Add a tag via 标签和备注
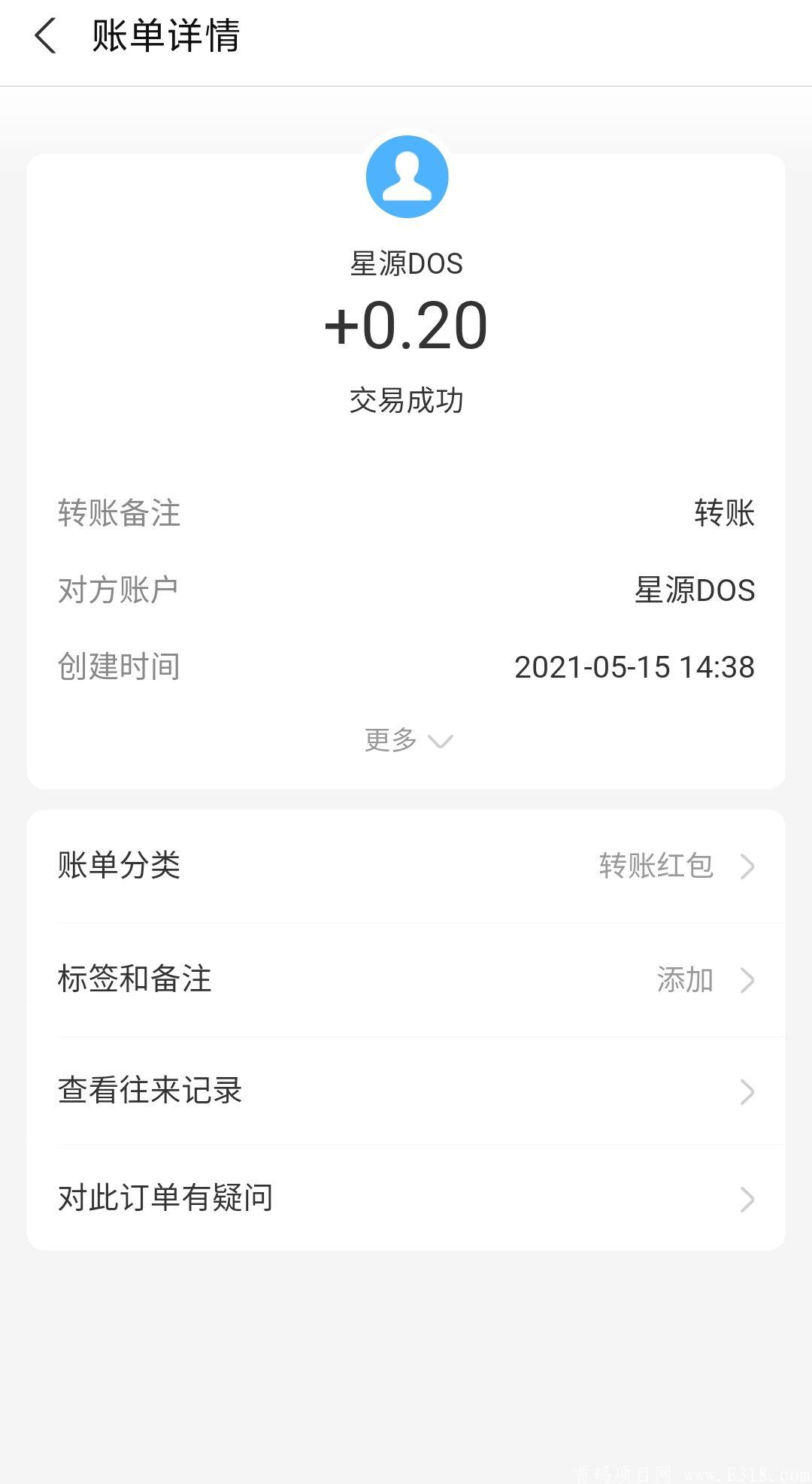The height and width of the screenshot is (1484, 812). point(406,979)
